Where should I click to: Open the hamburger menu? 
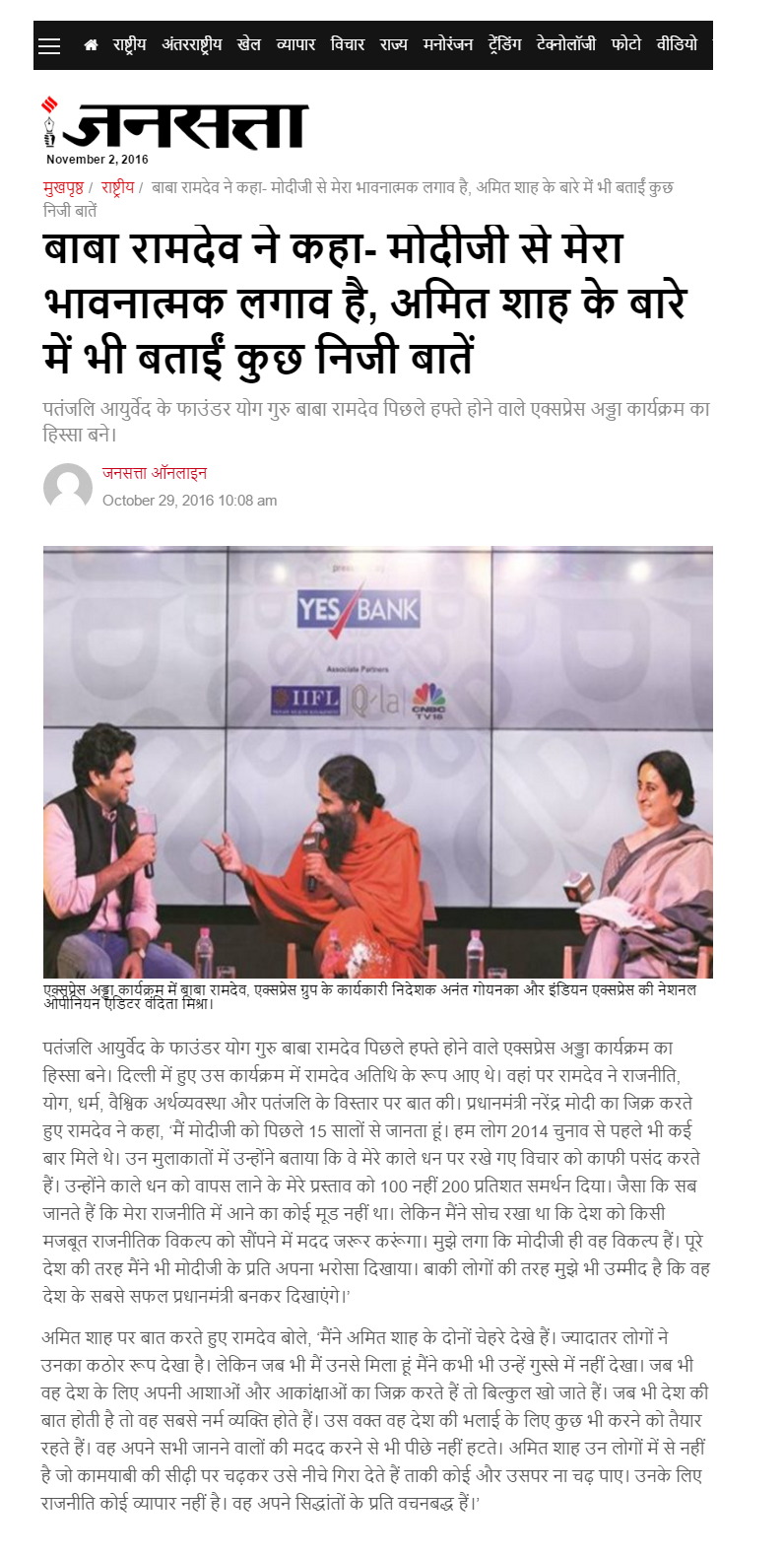(49, 45)
